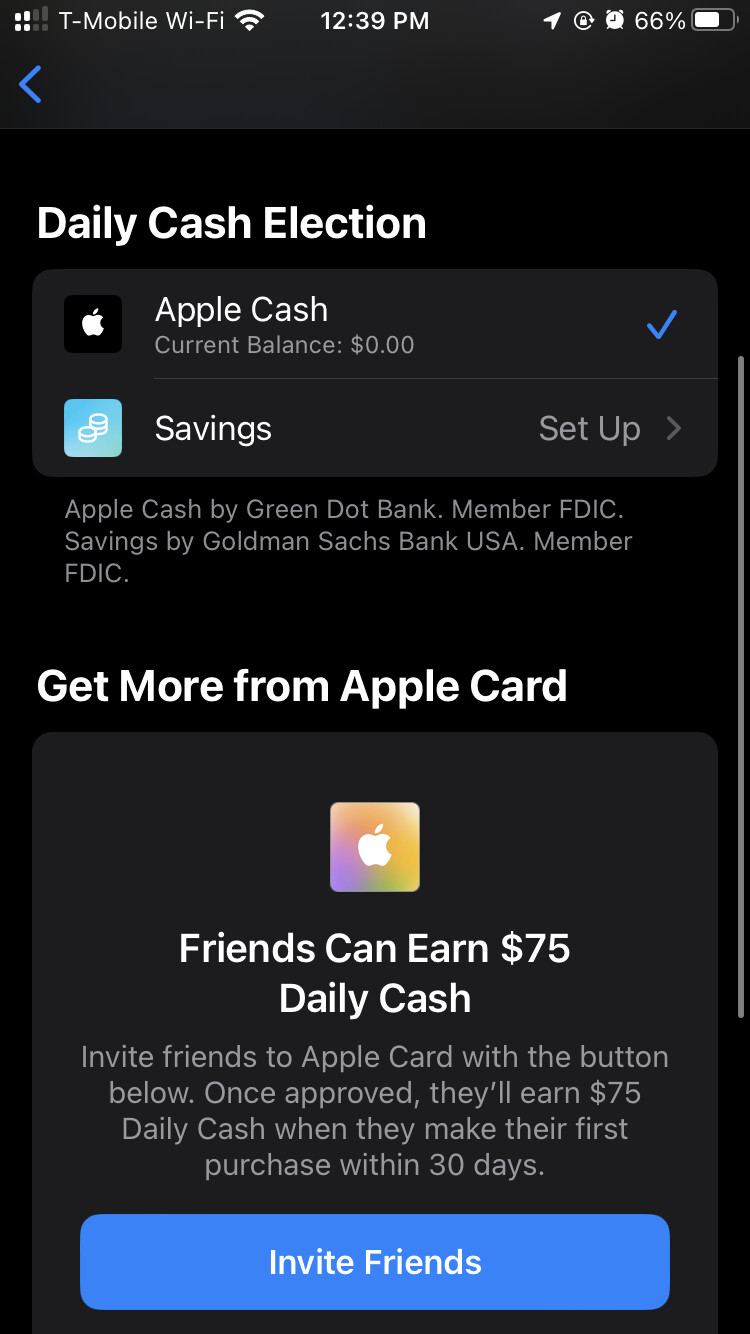Image resolution: width=750 pixels, height=1334 pixels.
Task: Tap the Invite Friends button
Action: click(375, 1262)
